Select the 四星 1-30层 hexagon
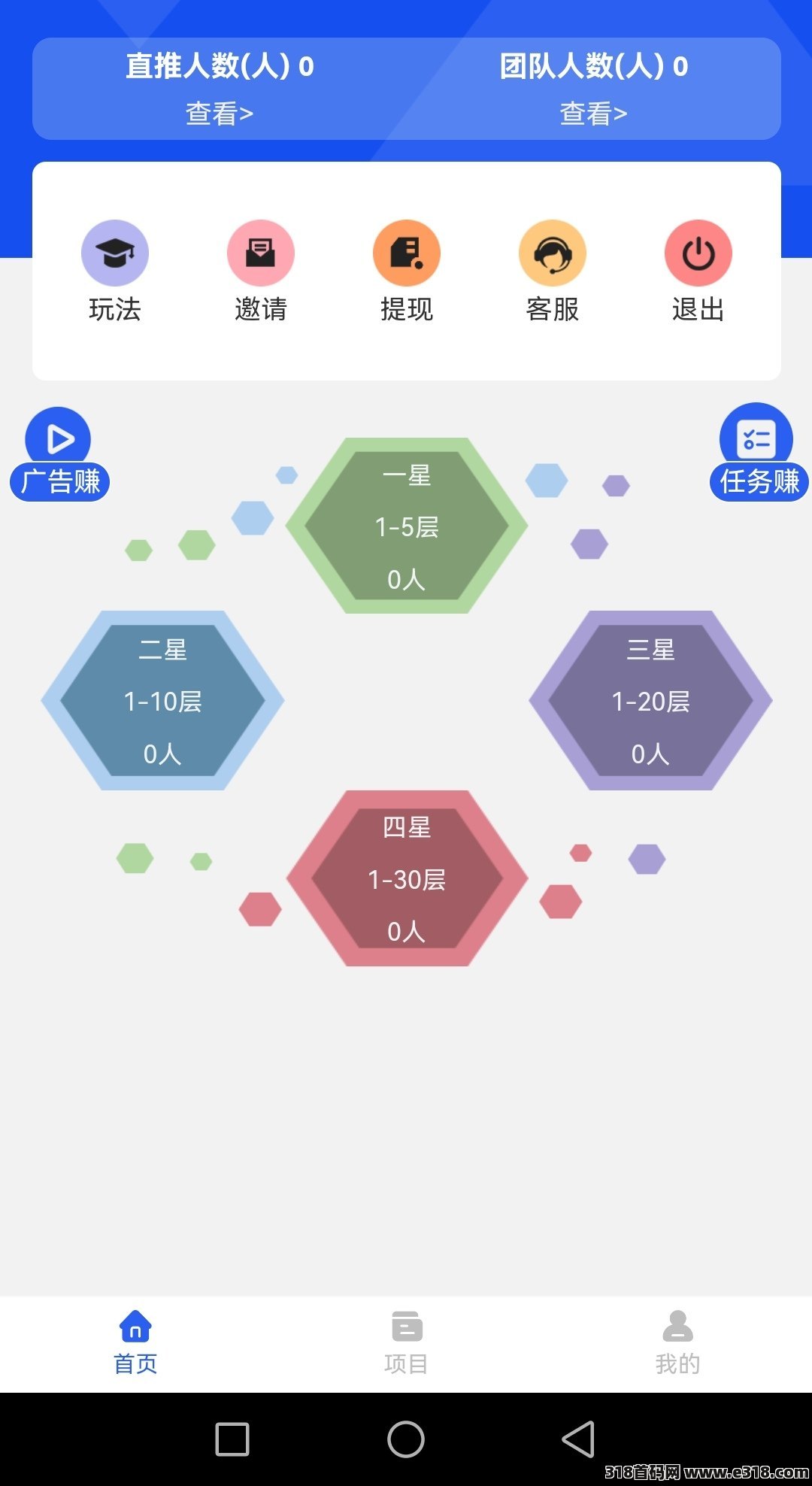The image size is (812, 1486). click(407, 878)
